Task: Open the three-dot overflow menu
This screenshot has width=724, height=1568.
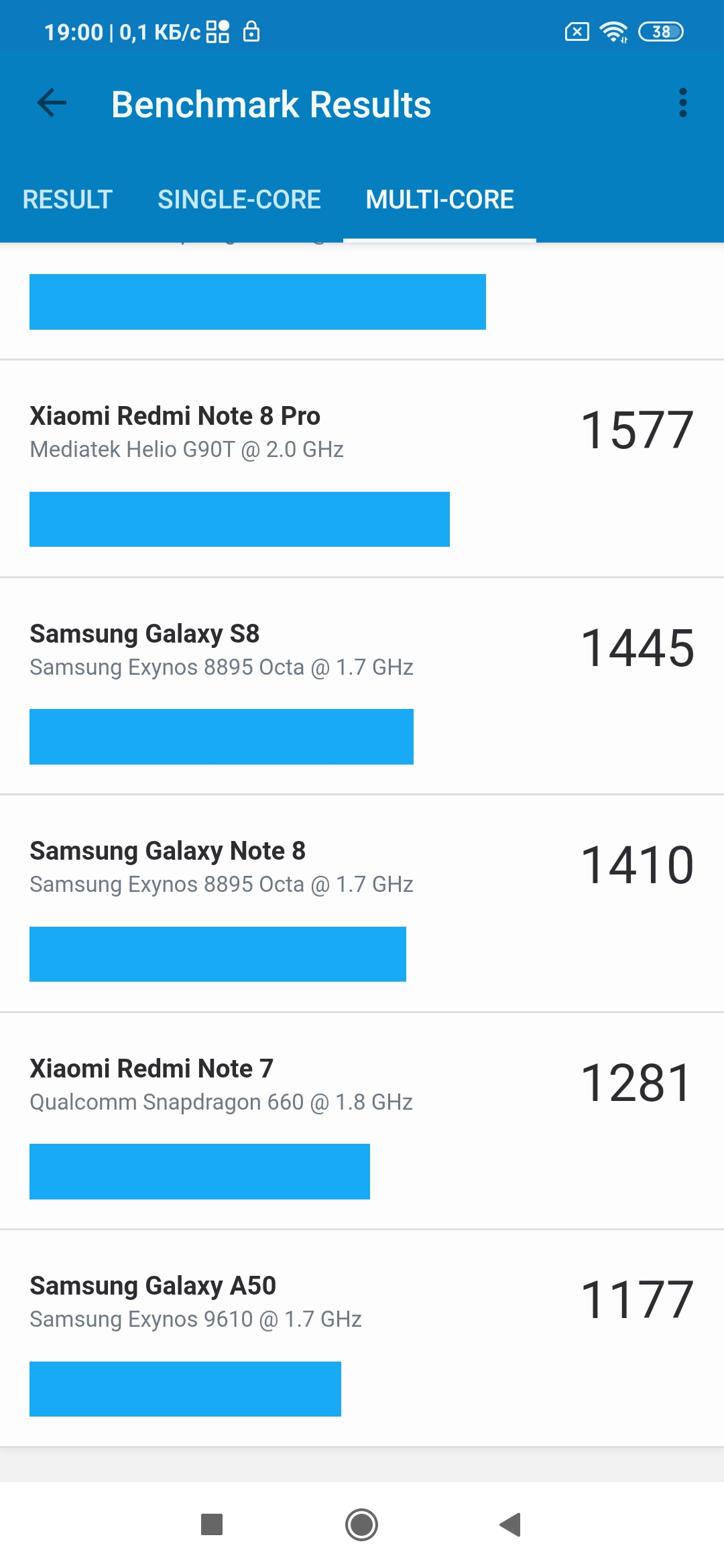Action: (x=682, y=103)
